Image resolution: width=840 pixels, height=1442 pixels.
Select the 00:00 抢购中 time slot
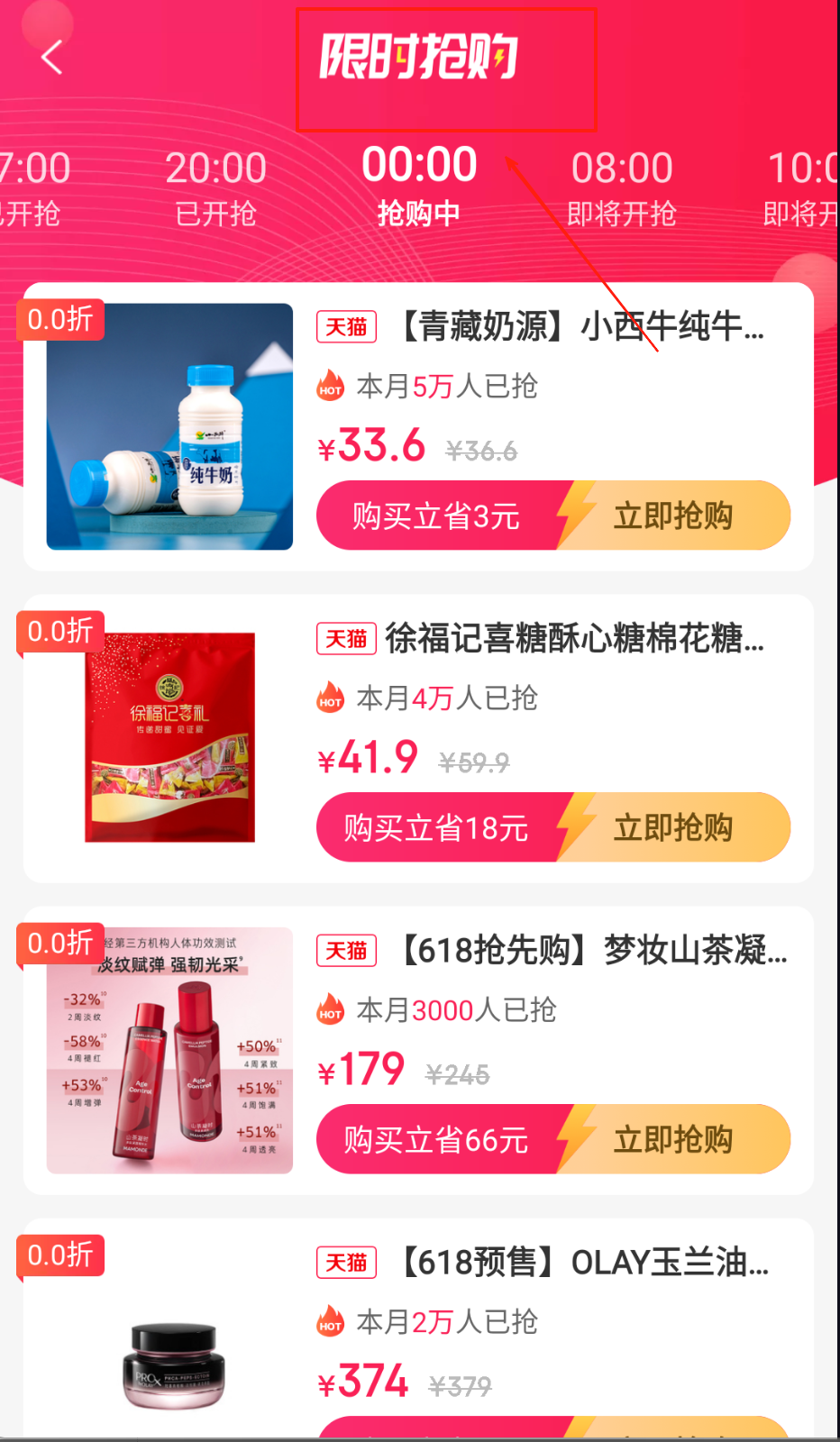[419, 186]
